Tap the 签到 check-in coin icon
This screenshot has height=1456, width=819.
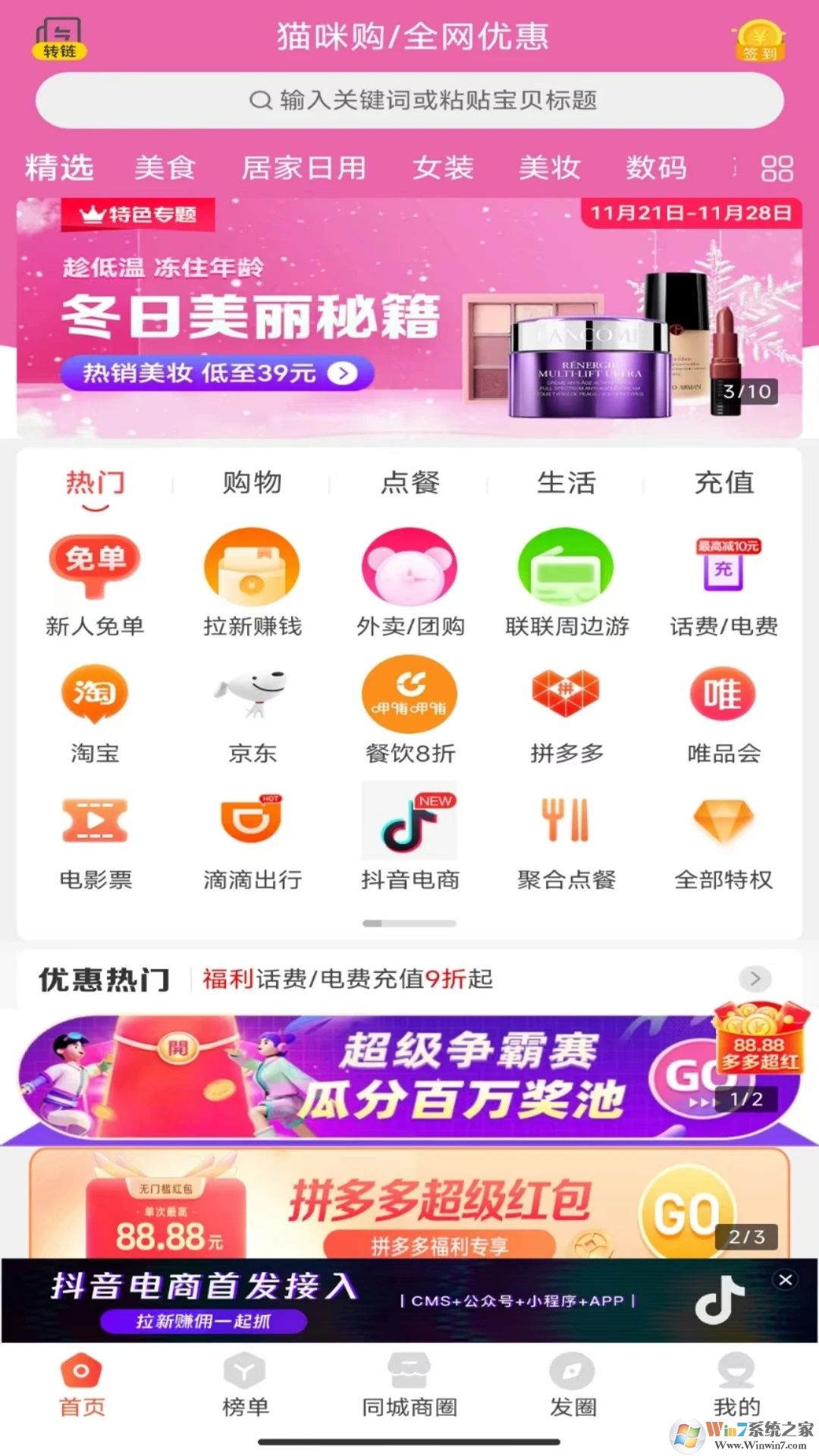click(x=759, y=41)
